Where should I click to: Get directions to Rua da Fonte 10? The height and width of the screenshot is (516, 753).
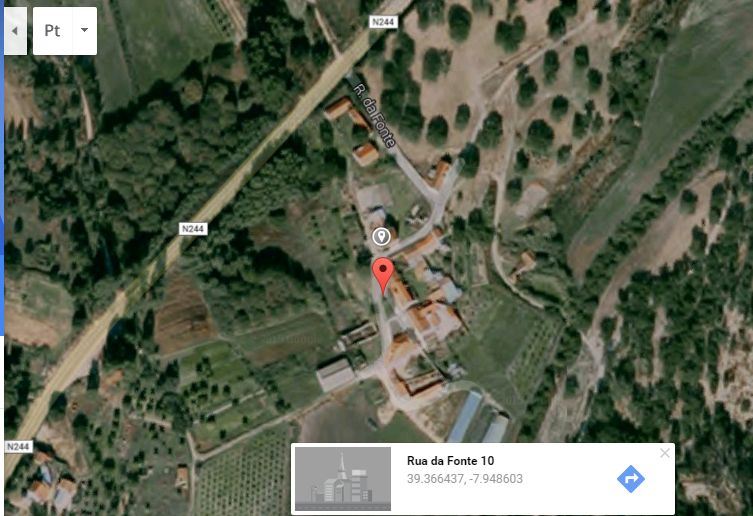click(x=630, y=479)
